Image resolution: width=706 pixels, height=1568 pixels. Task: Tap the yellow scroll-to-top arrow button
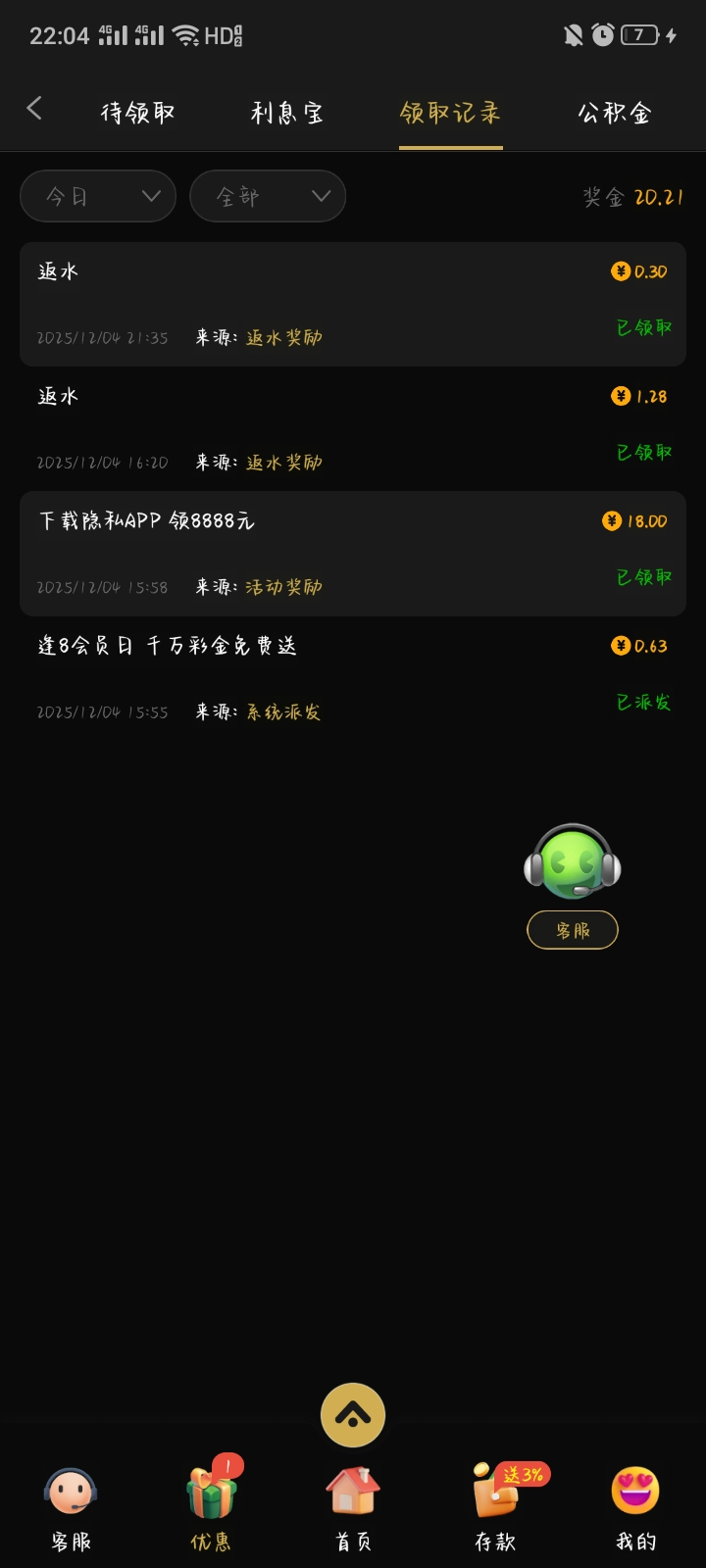[x=353, y=1414]
